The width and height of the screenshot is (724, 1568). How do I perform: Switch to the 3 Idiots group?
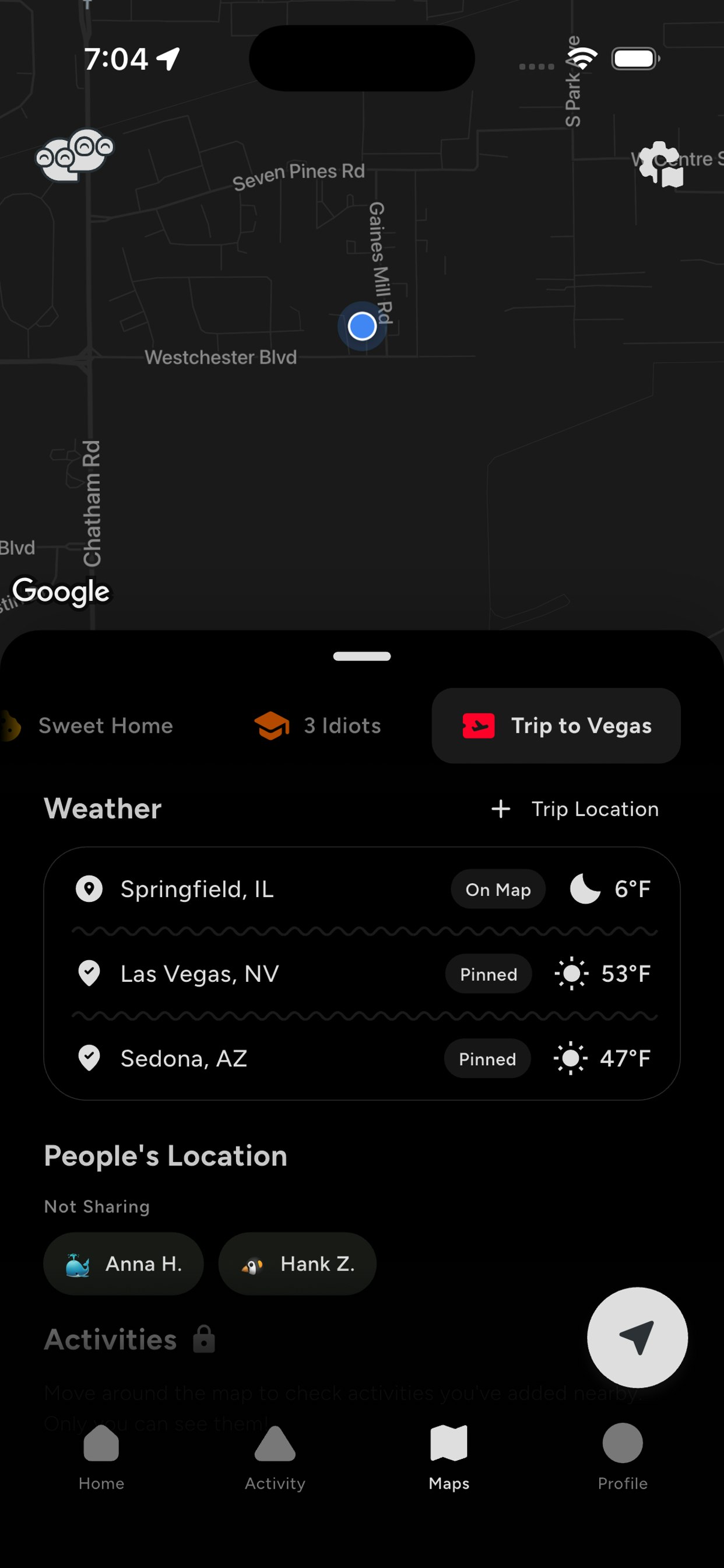click(x=318, y=726)
